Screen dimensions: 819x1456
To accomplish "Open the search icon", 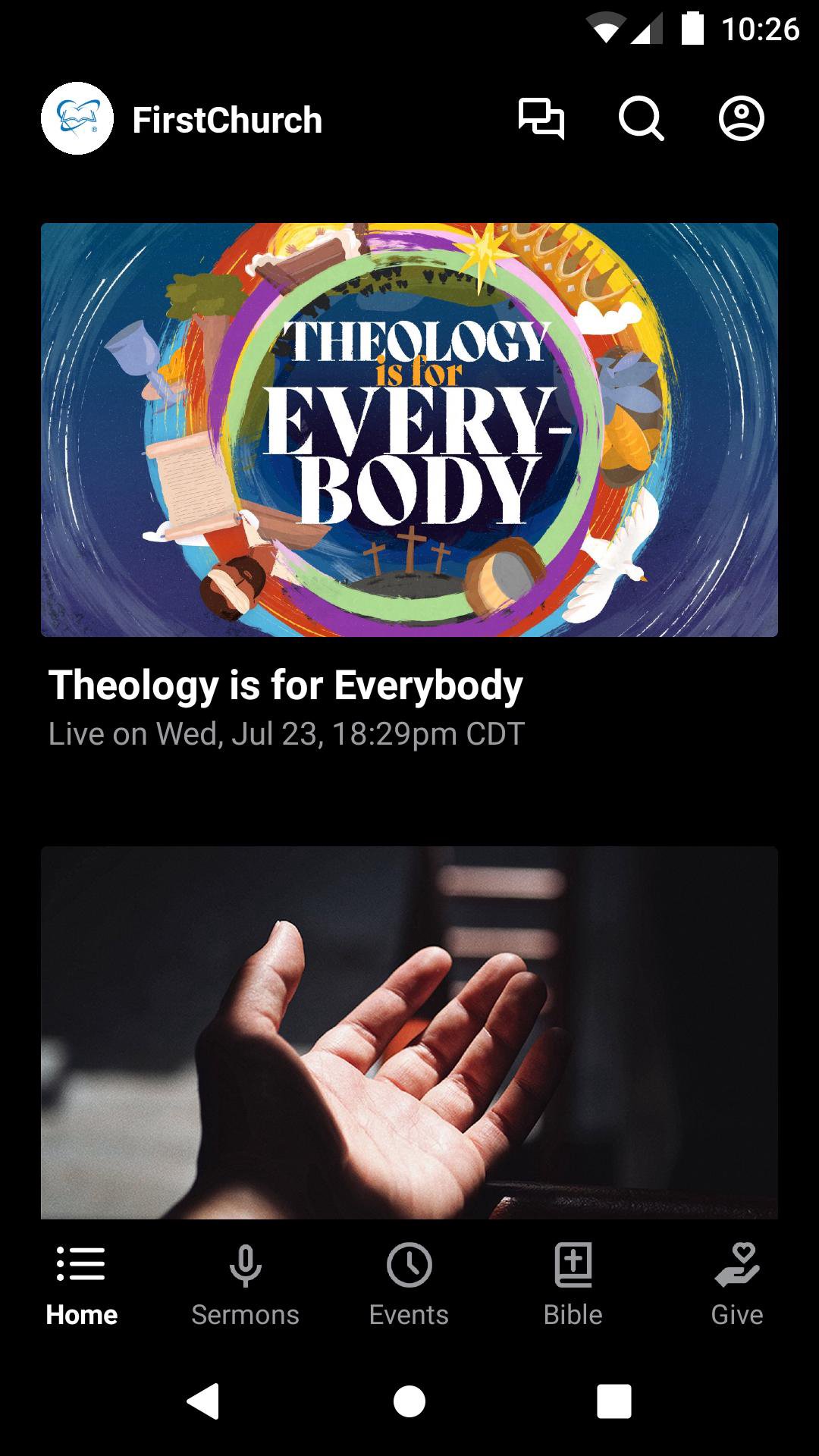I will tap(641, 119).
